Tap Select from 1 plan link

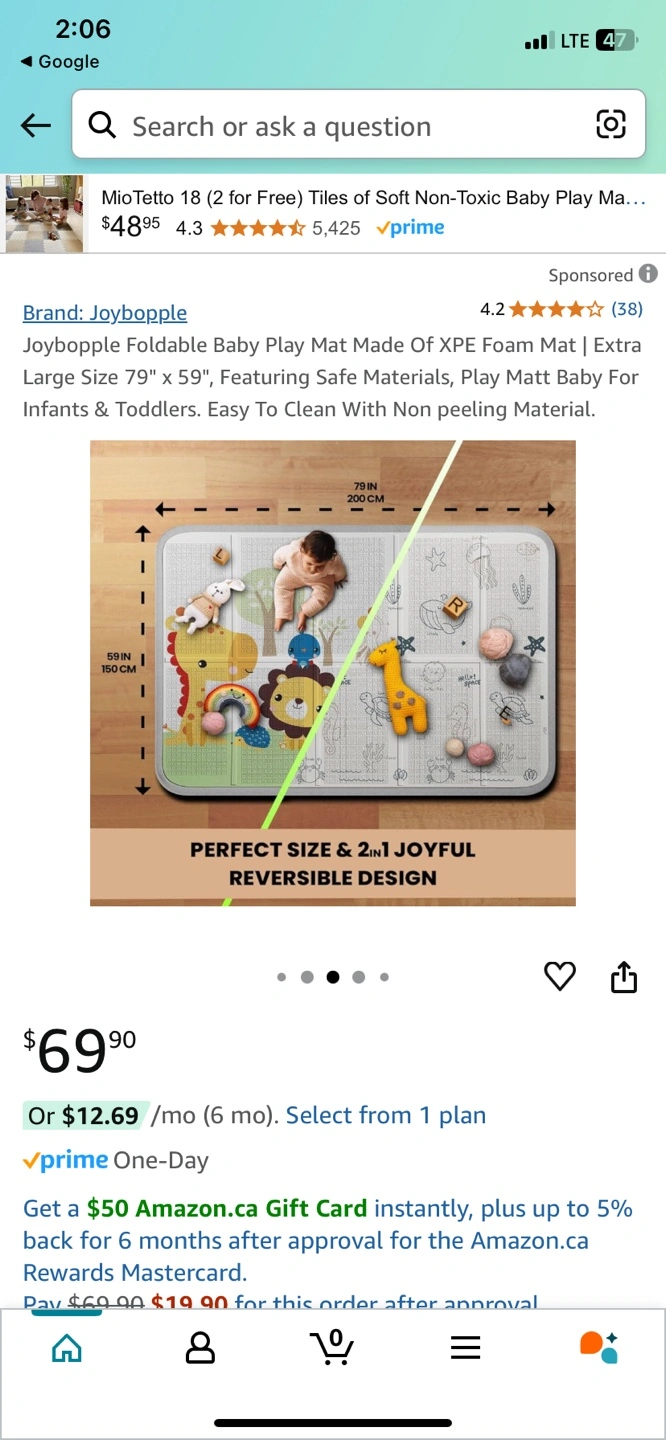[386, 1115]
